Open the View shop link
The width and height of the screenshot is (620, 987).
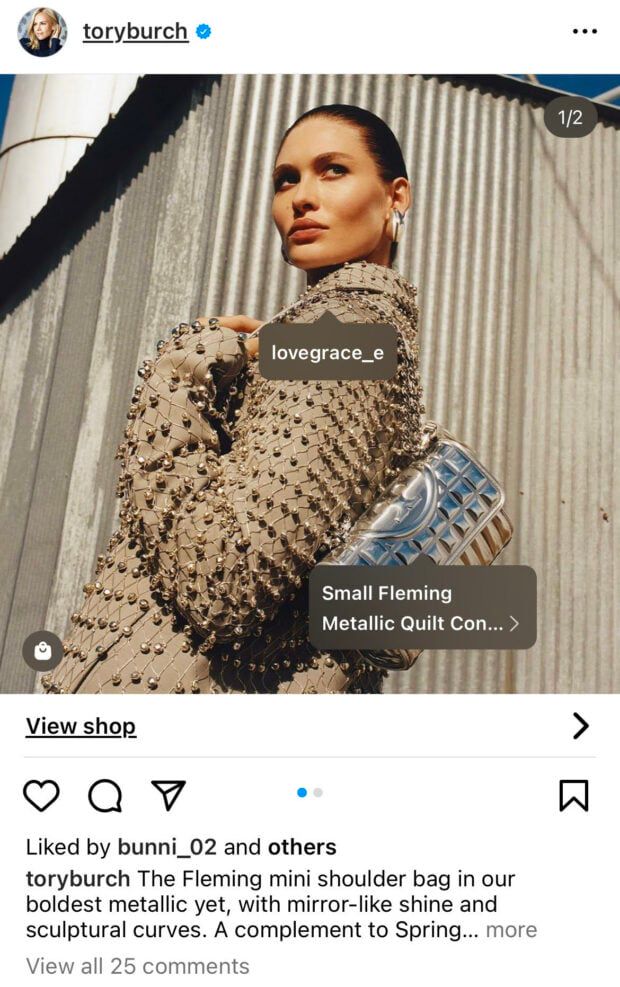click(81, 727)
